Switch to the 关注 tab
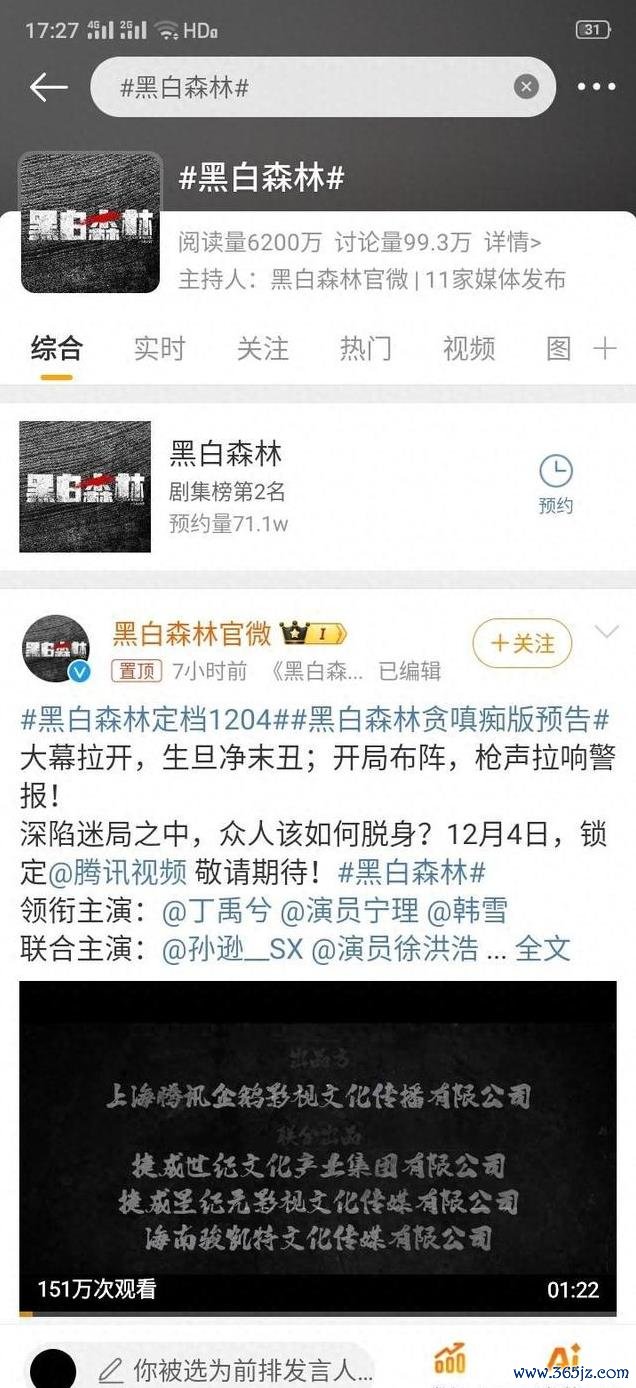The height and width of the screenshot is (1388, 636). [x=263, y=348]
